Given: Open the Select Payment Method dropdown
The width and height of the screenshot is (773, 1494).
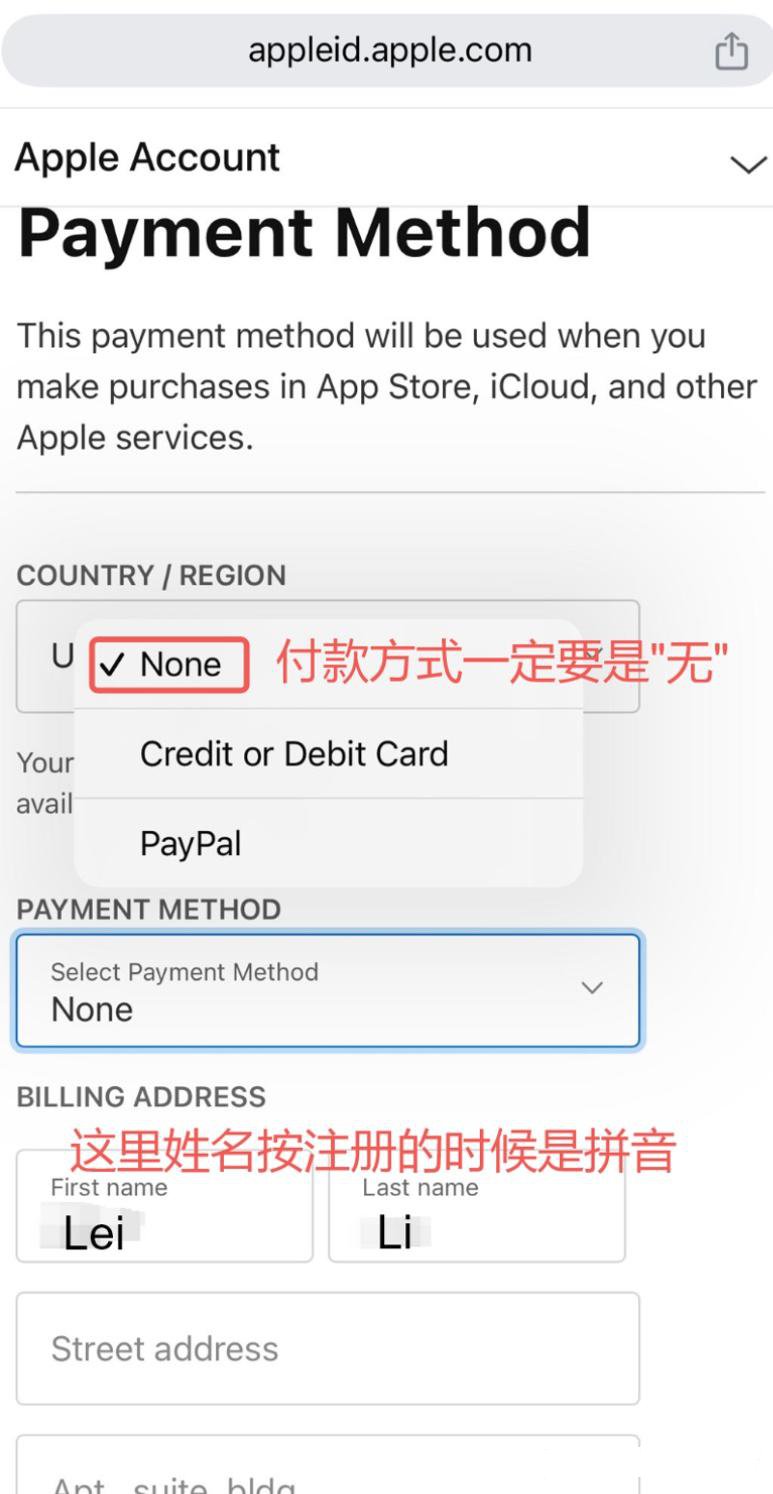Looking at the screenshot, I should coord(328,990).
